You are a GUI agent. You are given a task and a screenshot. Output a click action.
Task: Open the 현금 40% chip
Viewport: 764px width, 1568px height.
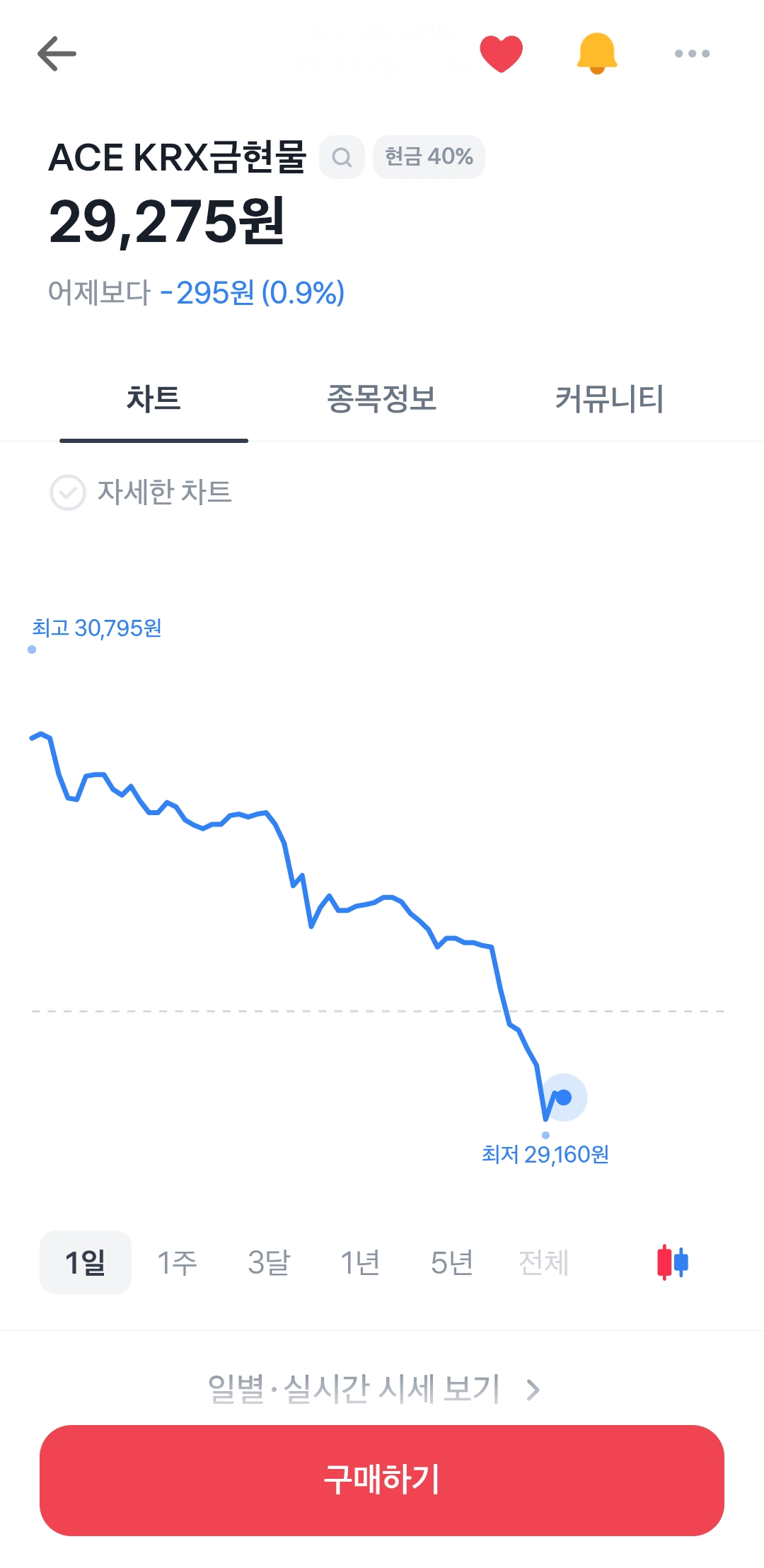tap(429, 157)
